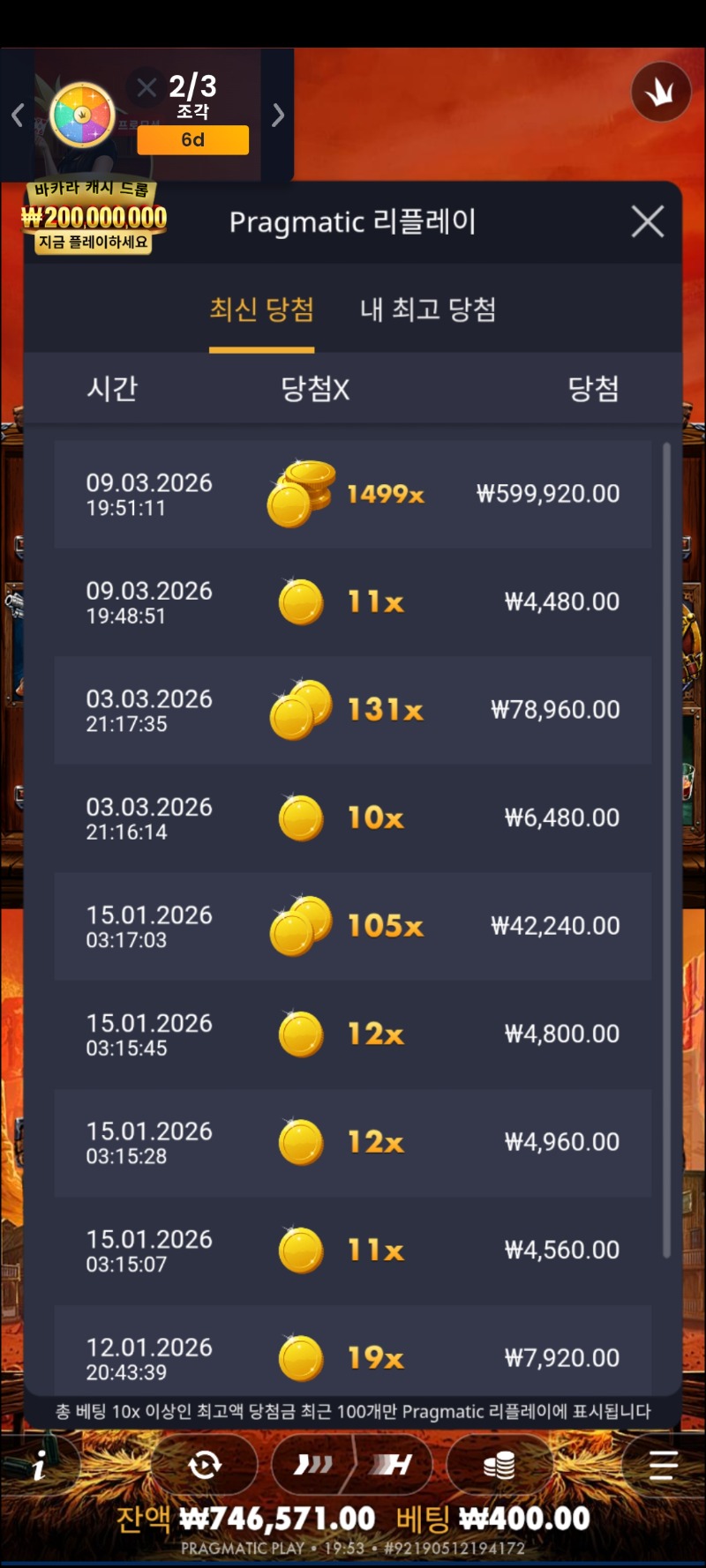Open the 12x replay worth ₩4,960.00
The width and height of the screenshot is (706, 1568).
pyautogui.click(x=353, y=1141)
